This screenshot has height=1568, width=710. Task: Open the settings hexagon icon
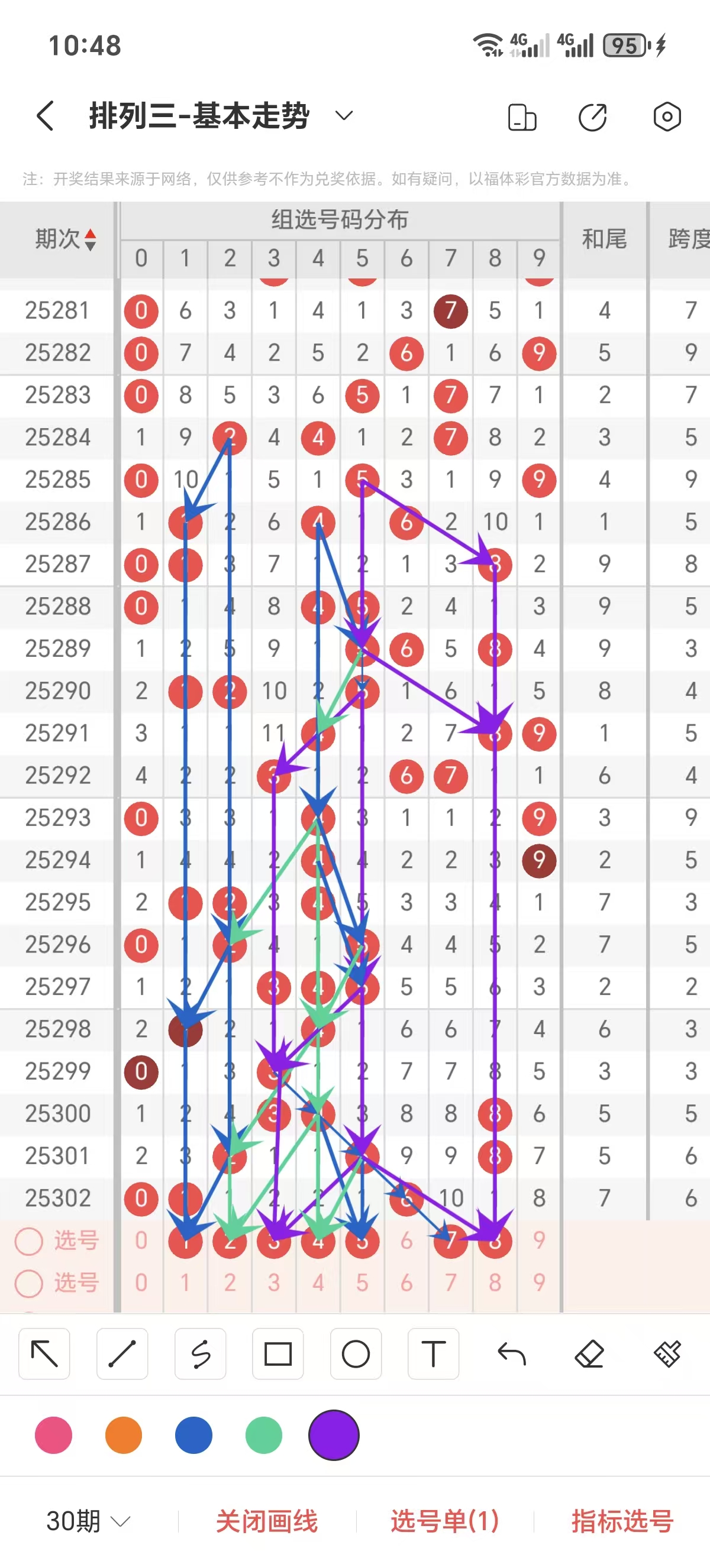point(667,116)
